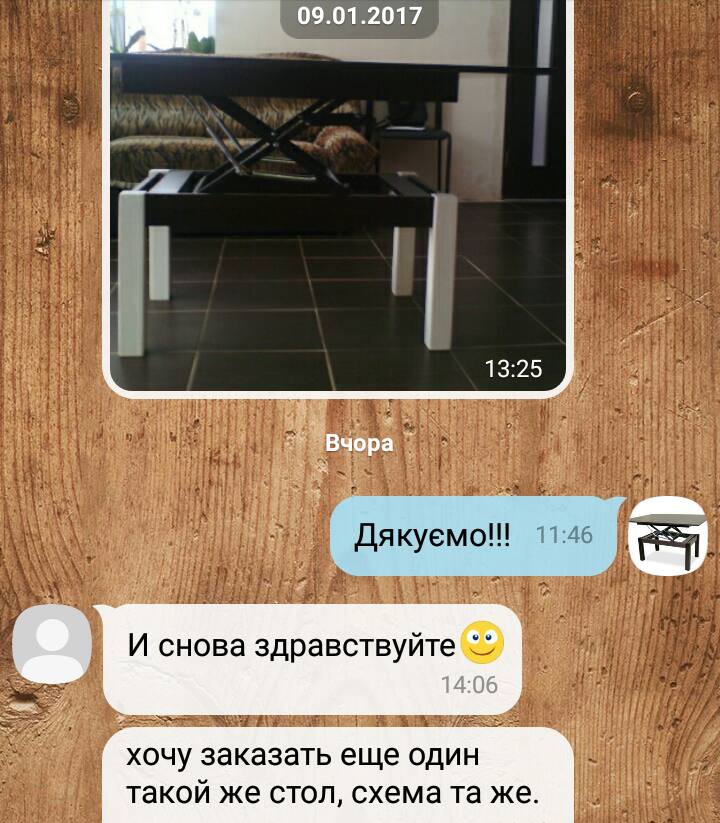Open the sender's table avatar next to Дякуємо!!!
The height and width of the screenshot is (823, 720).
click(x=667, y=535)
